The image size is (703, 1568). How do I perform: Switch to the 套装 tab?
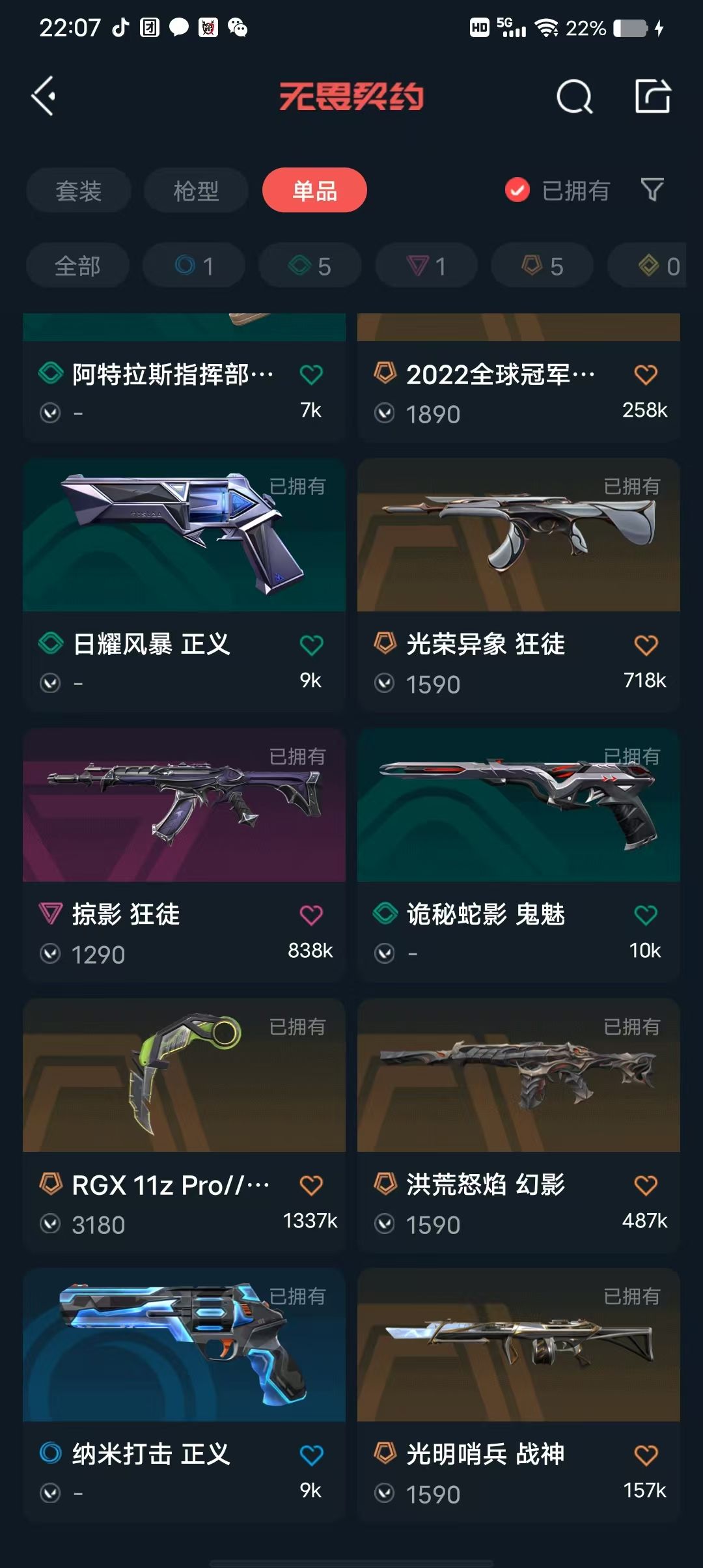tap(79, 191)
